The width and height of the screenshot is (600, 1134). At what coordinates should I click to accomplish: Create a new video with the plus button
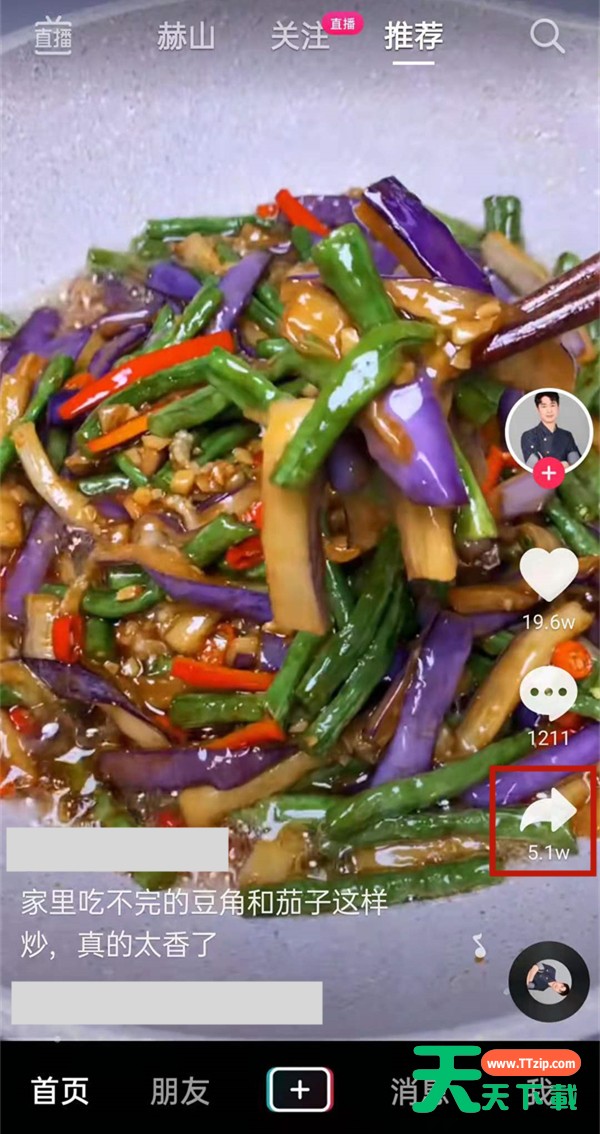pyautogui.click(x=300, y=1089)
